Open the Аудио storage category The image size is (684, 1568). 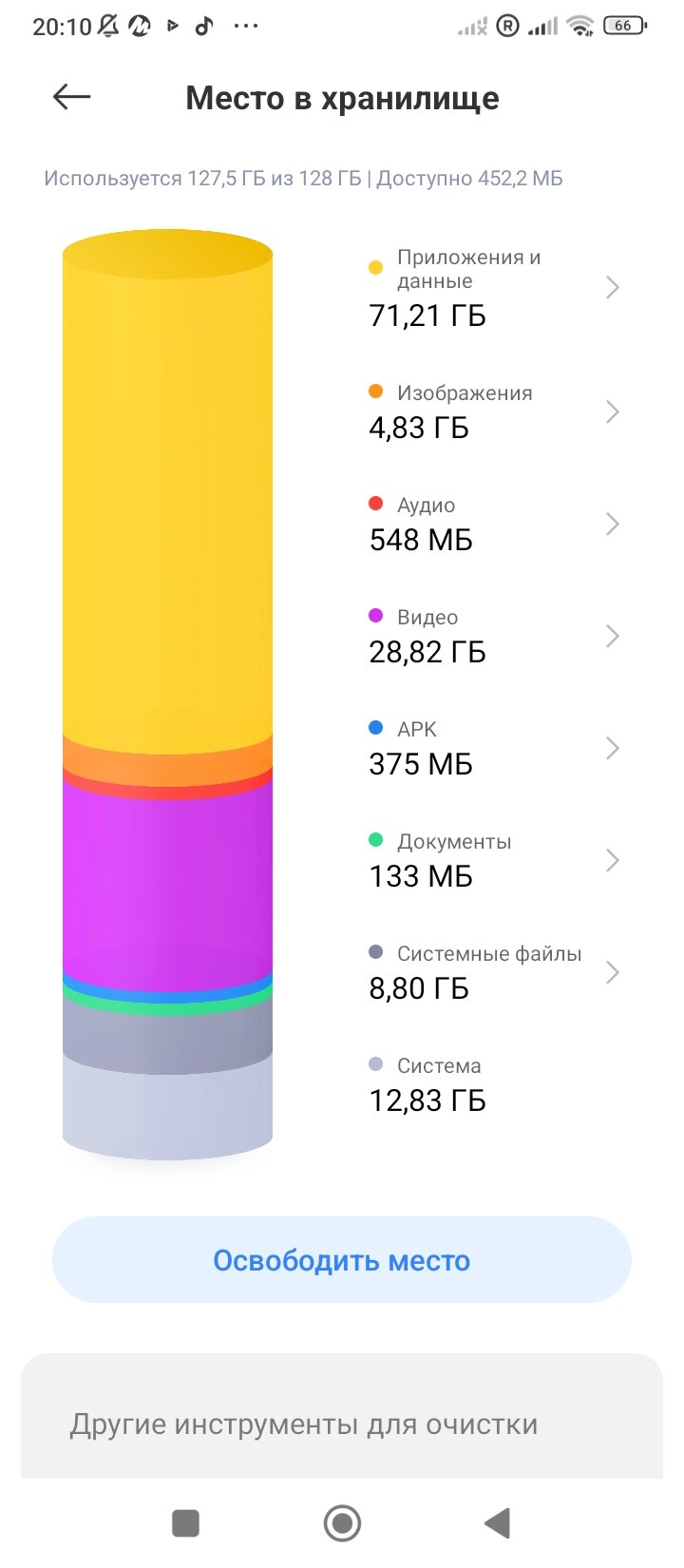492,524
